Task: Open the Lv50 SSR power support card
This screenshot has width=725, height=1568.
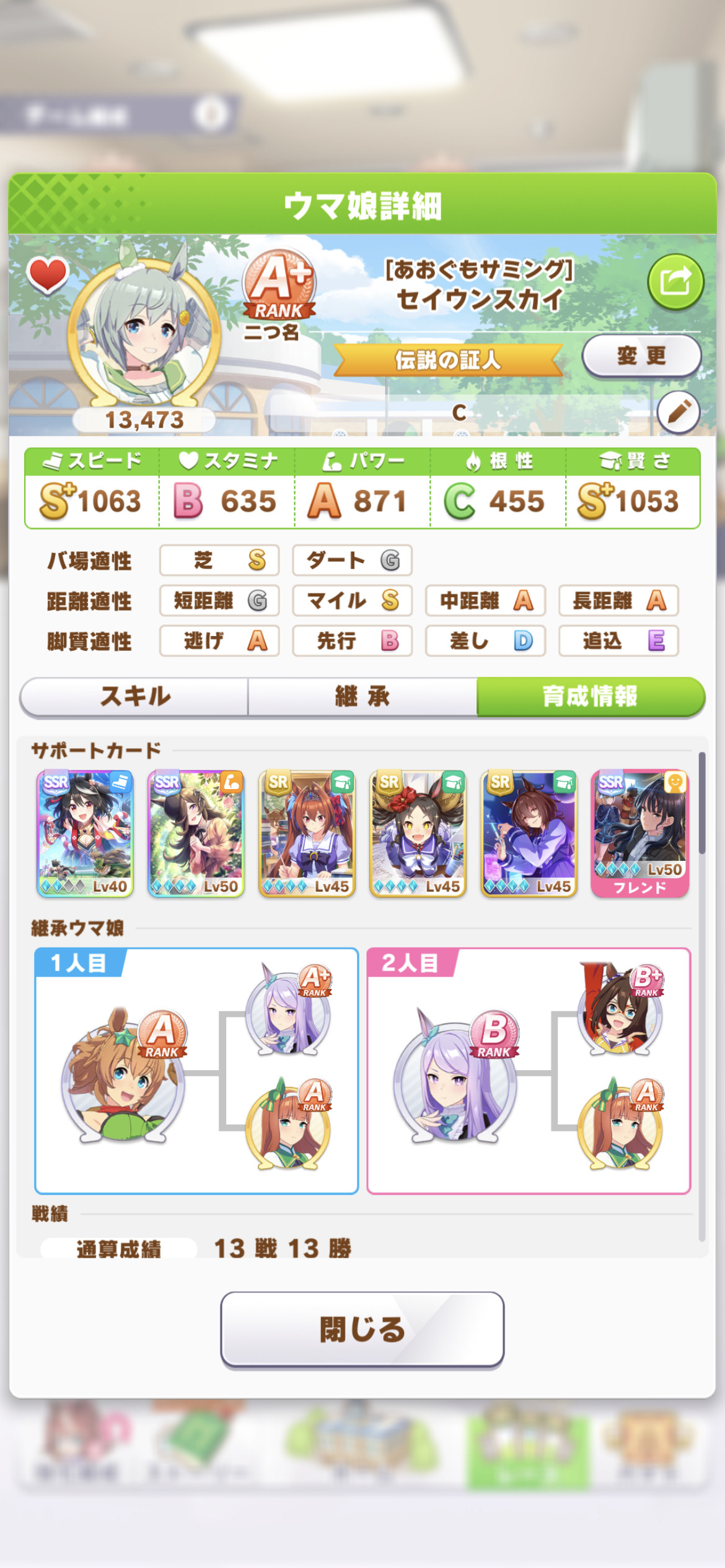Action: [196, 834]
